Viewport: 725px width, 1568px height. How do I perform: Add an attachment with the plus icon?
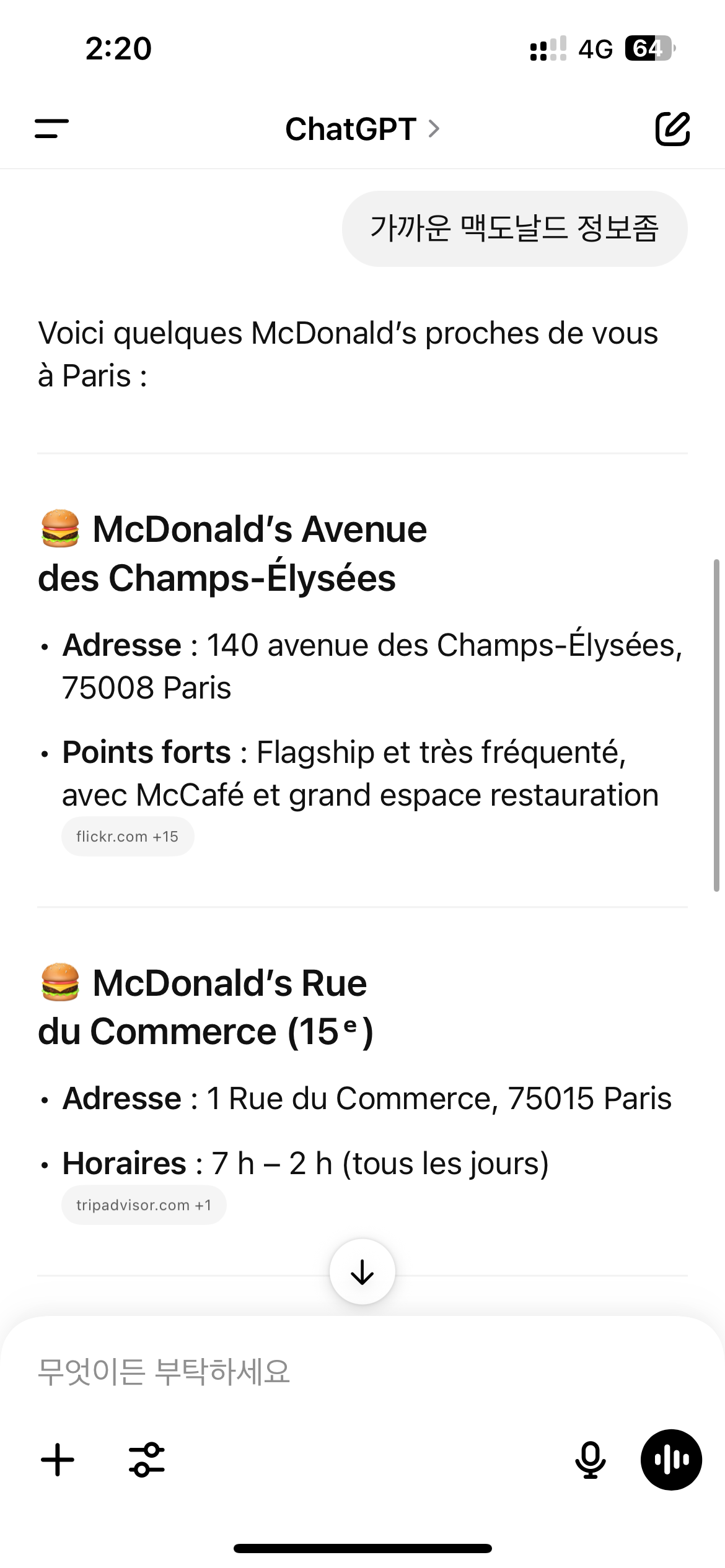(58, 1460)
